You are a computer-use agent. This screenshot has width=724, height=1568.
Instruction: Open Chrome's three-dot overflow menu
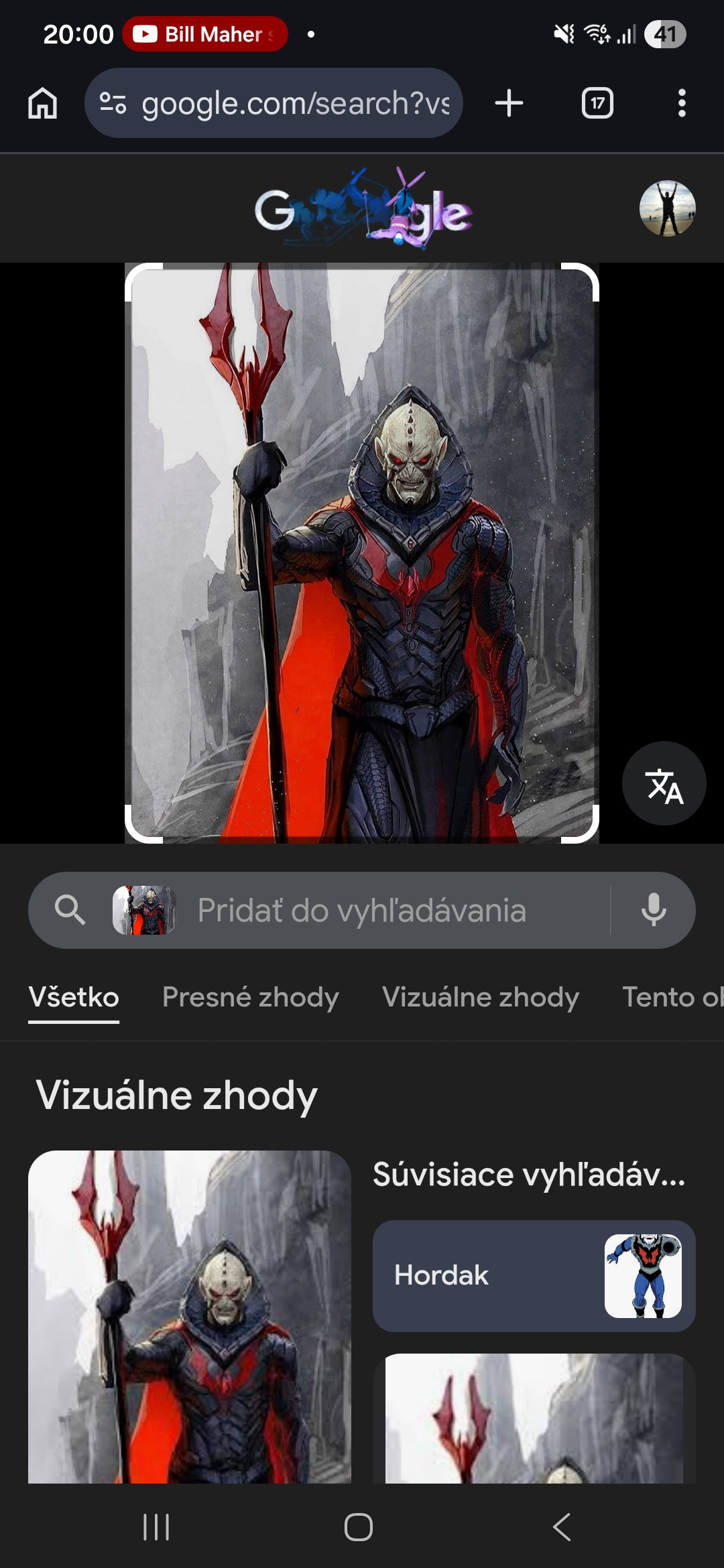pos(682,103)
